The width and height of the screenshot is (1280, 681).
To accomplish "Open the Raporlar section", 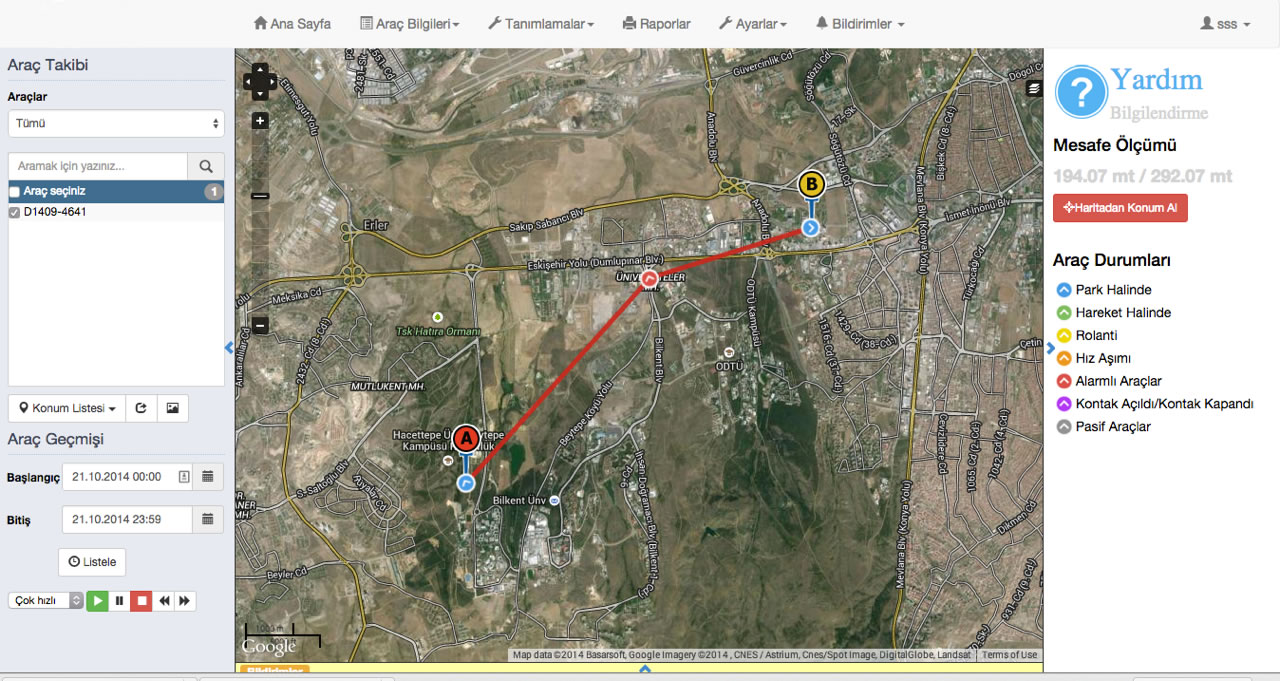I will tap(656, 23).
